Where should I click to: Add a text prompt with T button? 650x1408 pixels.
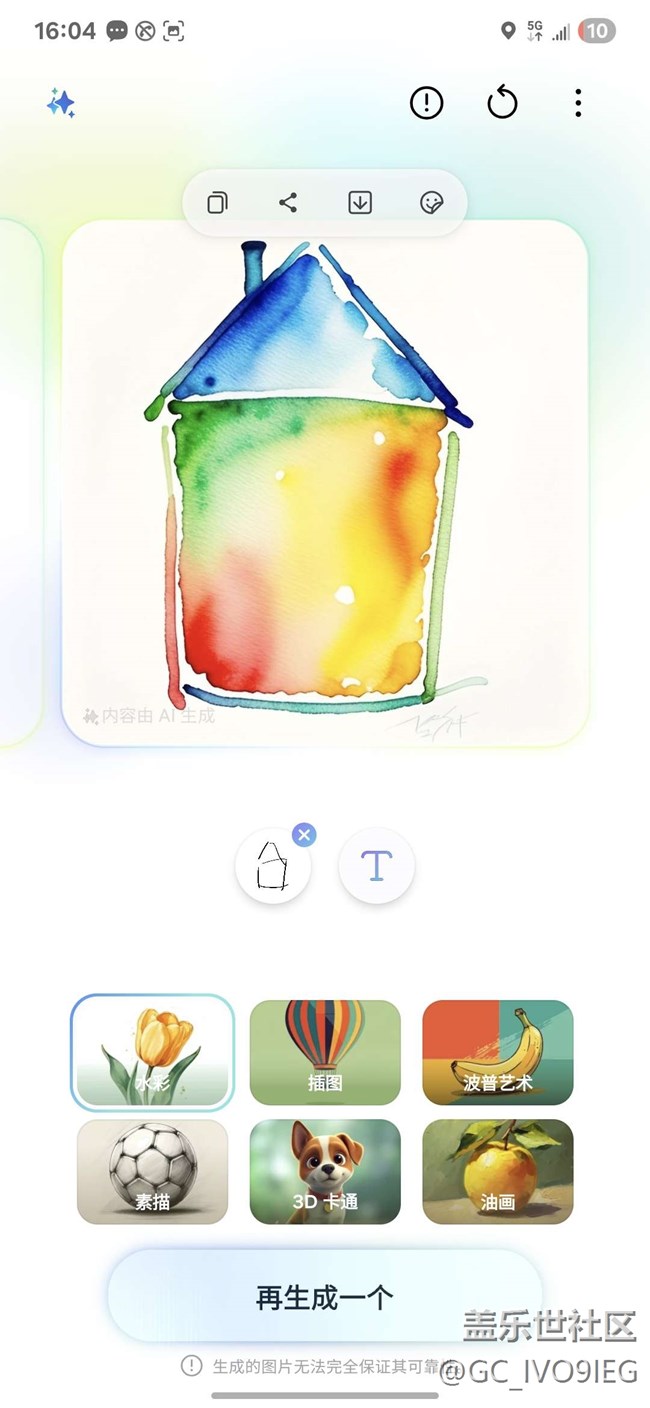[376, 866]
